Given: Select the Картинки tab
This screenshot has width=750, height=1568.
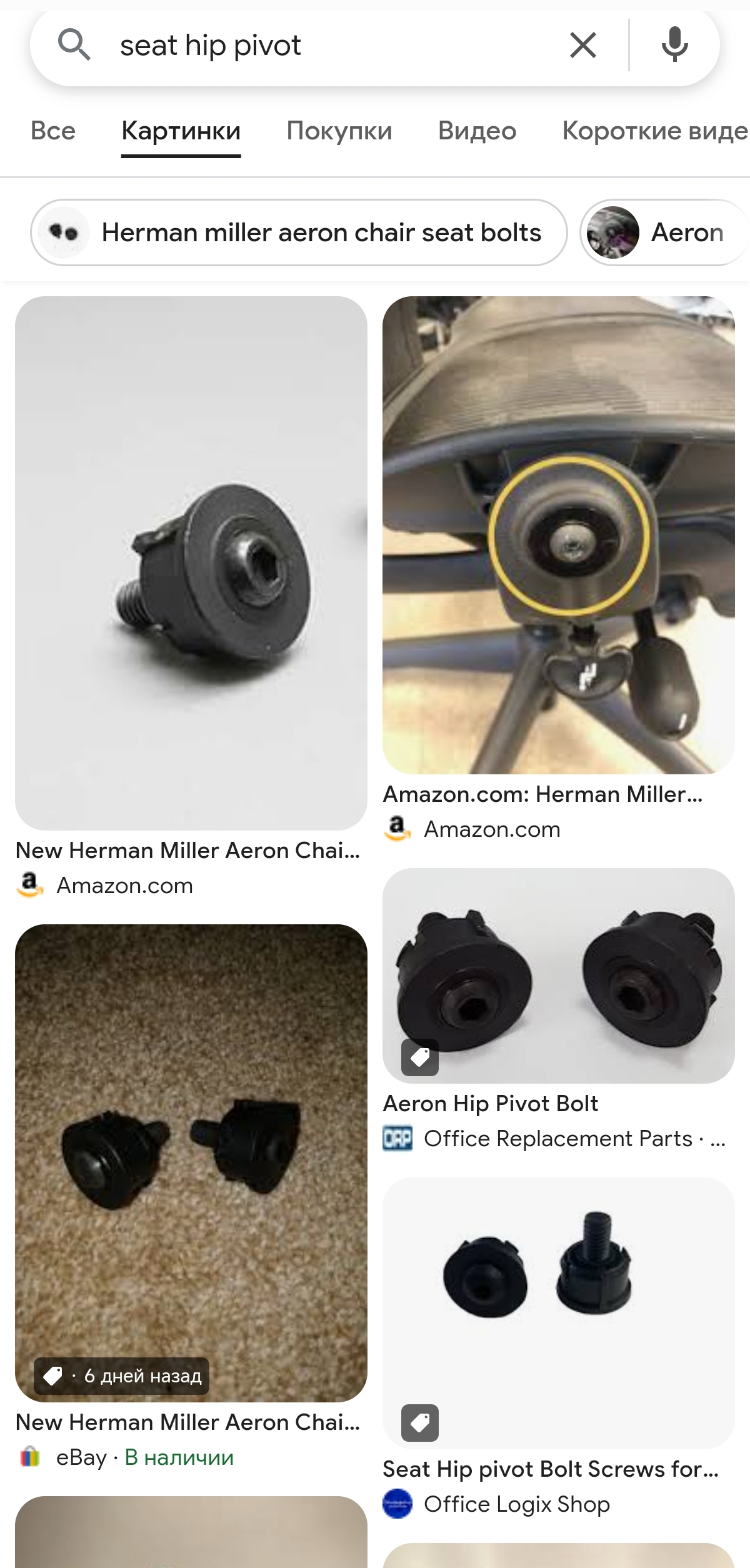Looking at the screenshot, I should click(x=181, y=131).
